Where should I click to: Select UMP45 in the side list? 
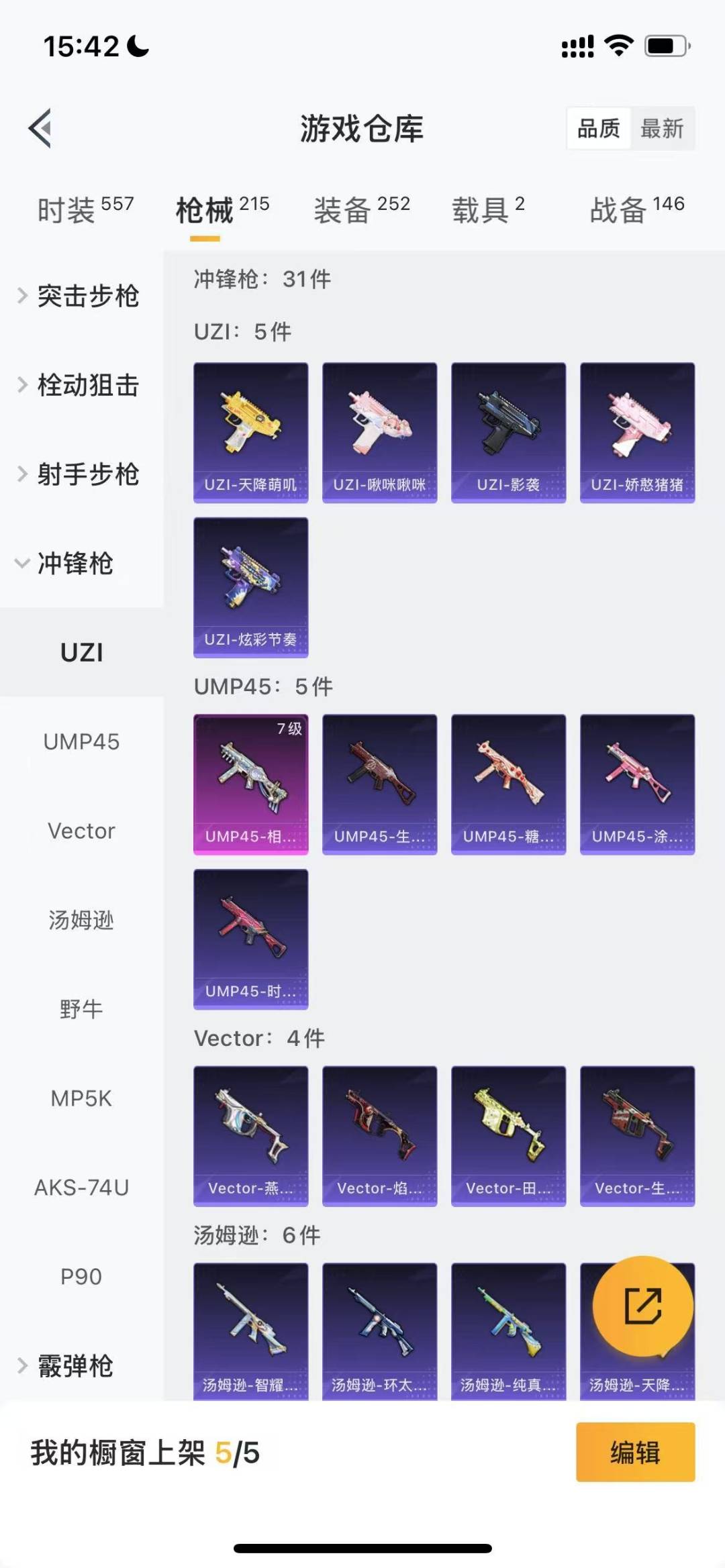click(81, 741)
